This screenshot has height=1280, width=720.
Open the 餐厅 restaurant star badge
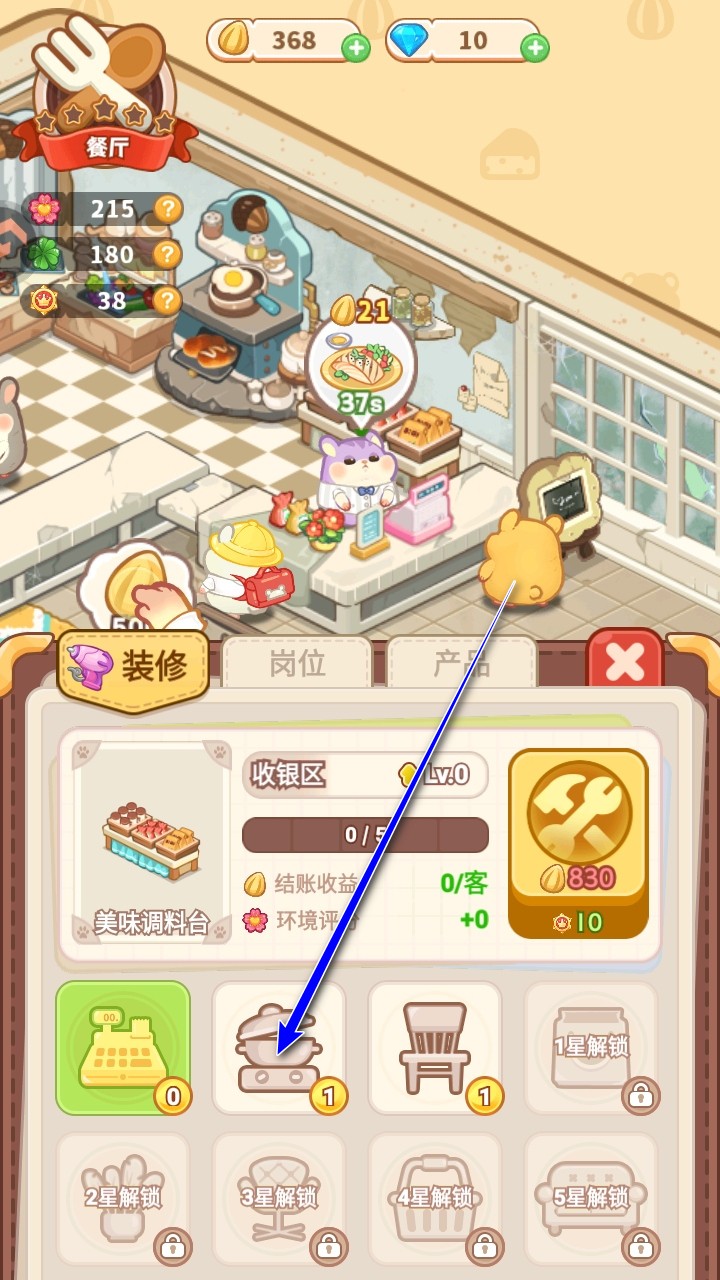pos(104,95)
